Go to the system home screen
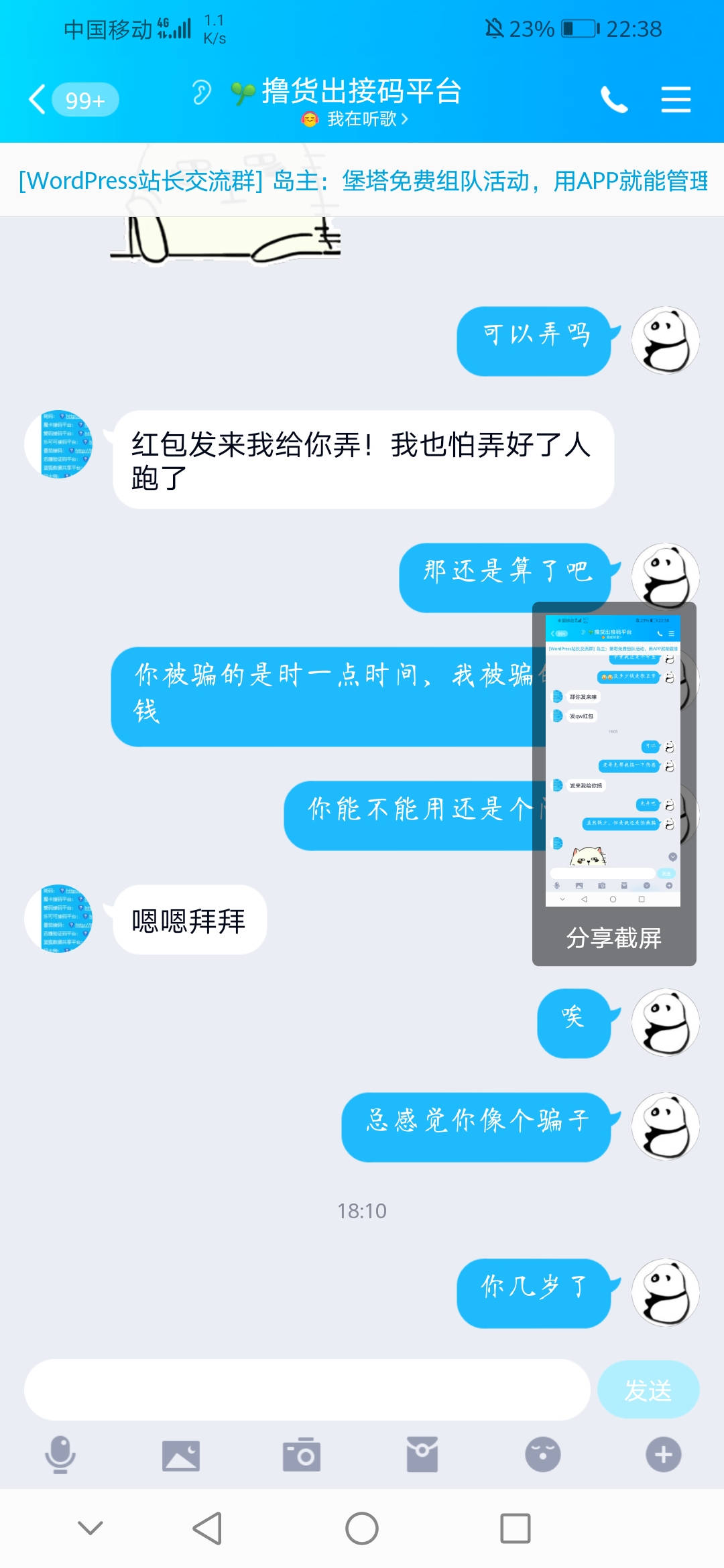The image size is (724, 1568). pyautogui.click(x=362, y=1528)
